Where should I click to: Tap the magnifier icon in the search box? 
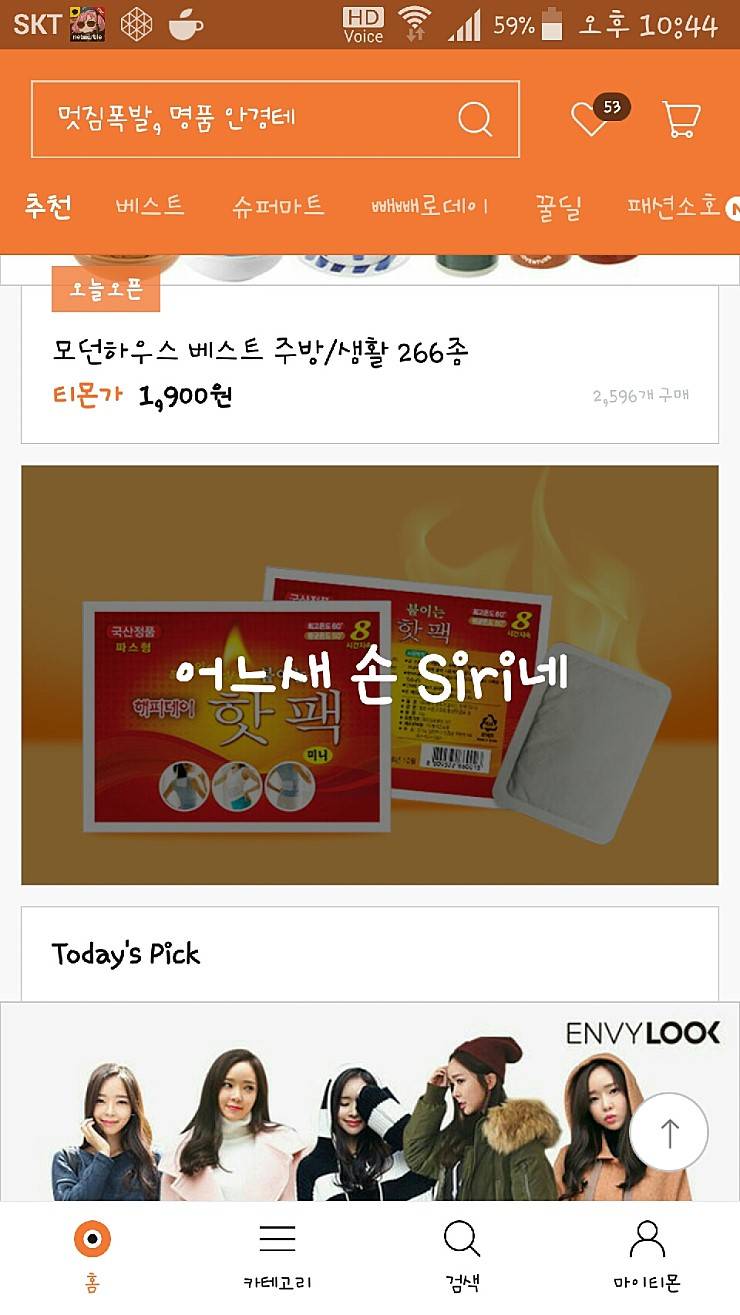pos(475,120)
